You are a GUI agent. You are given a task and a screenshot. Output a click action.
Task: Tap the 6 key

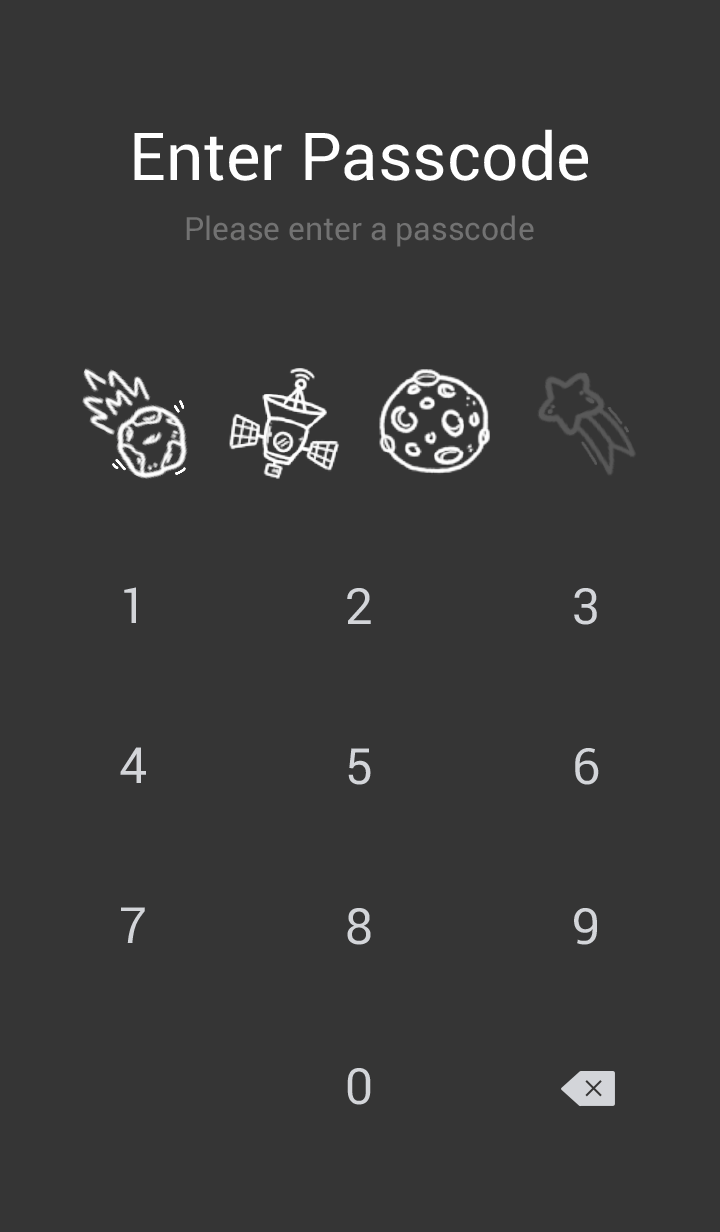(x=585, y=767)
